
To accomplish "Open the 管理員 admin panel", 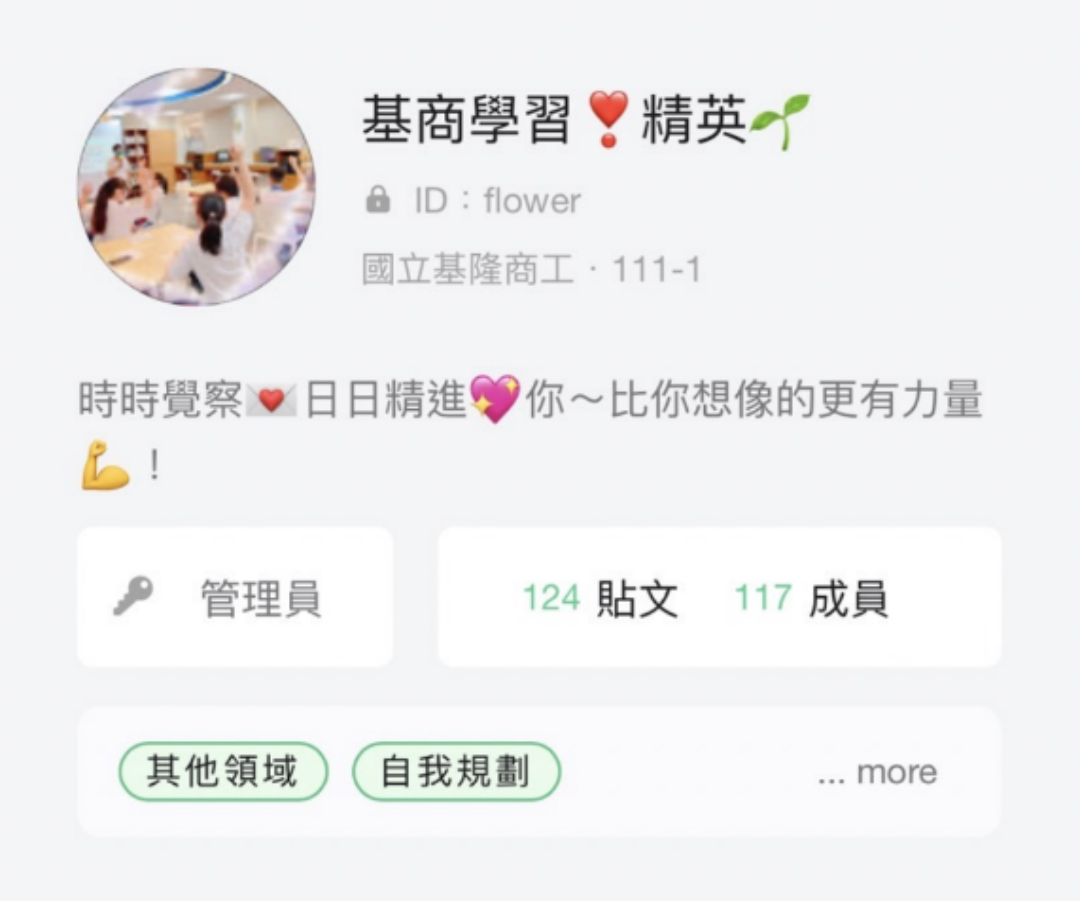I will (235, 598).
